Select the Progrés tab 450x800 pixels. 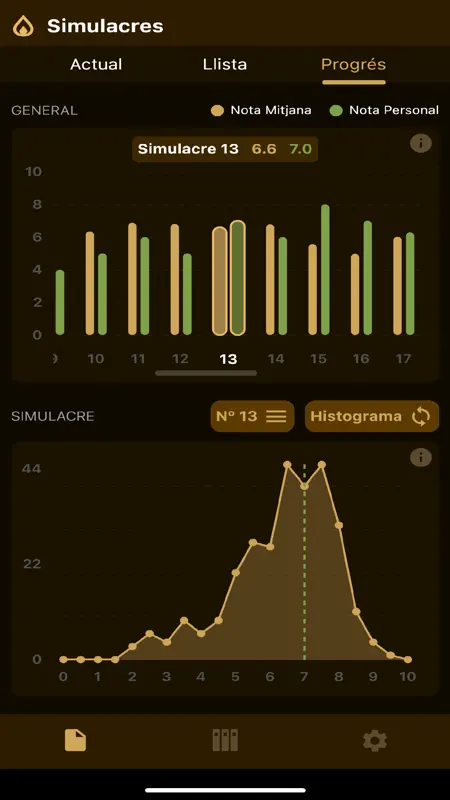353,65
